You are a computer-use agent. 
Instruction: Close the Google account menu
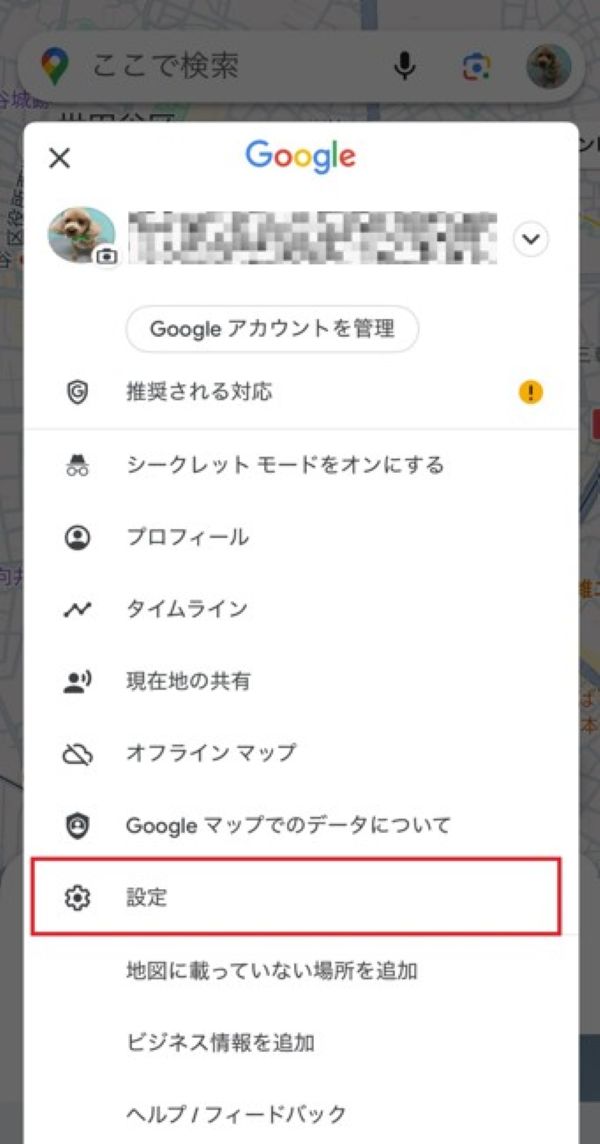(60, 158)
